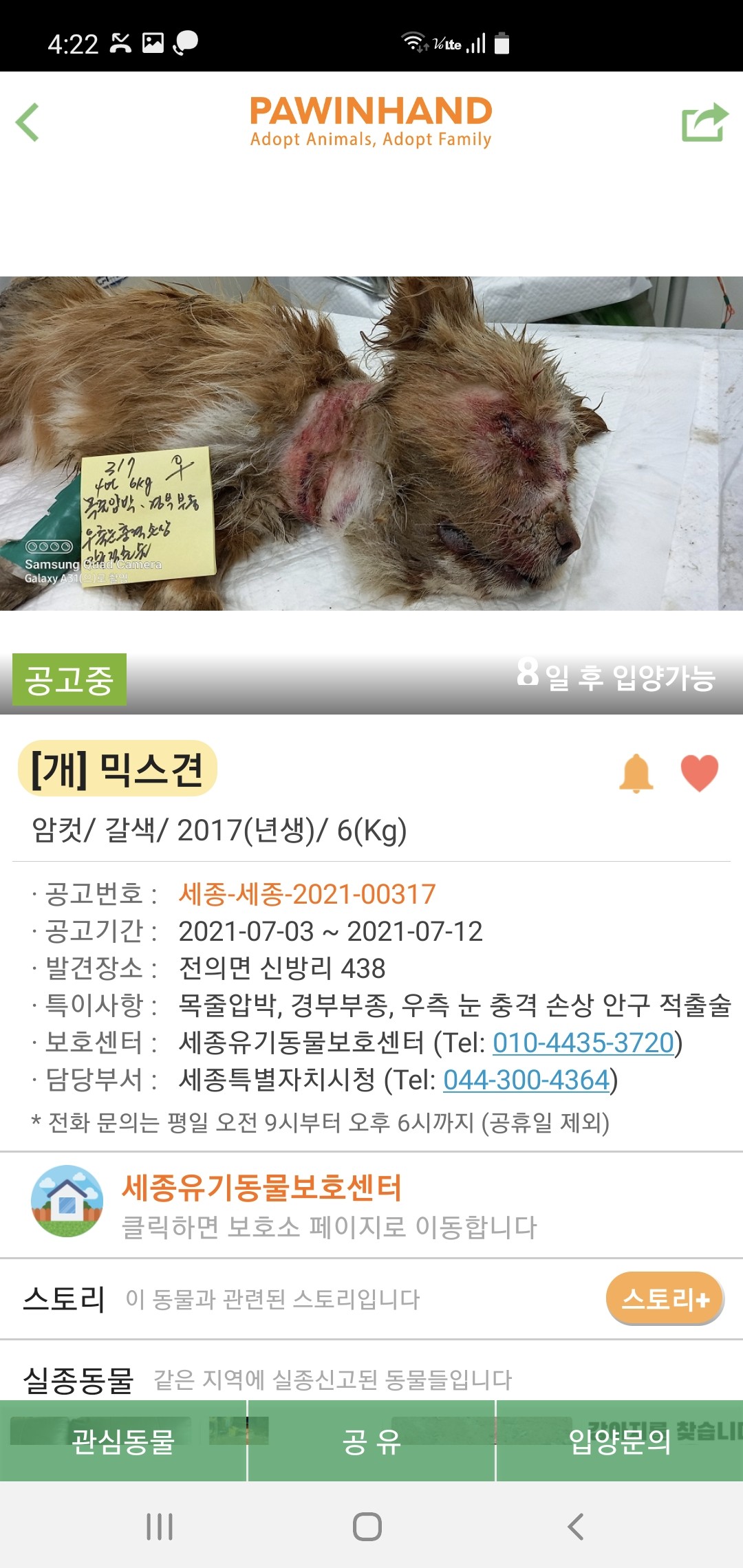Open 입양문의 adoption inquiry
Viewport: 743px width, 1568px height.
point(620,1441)
